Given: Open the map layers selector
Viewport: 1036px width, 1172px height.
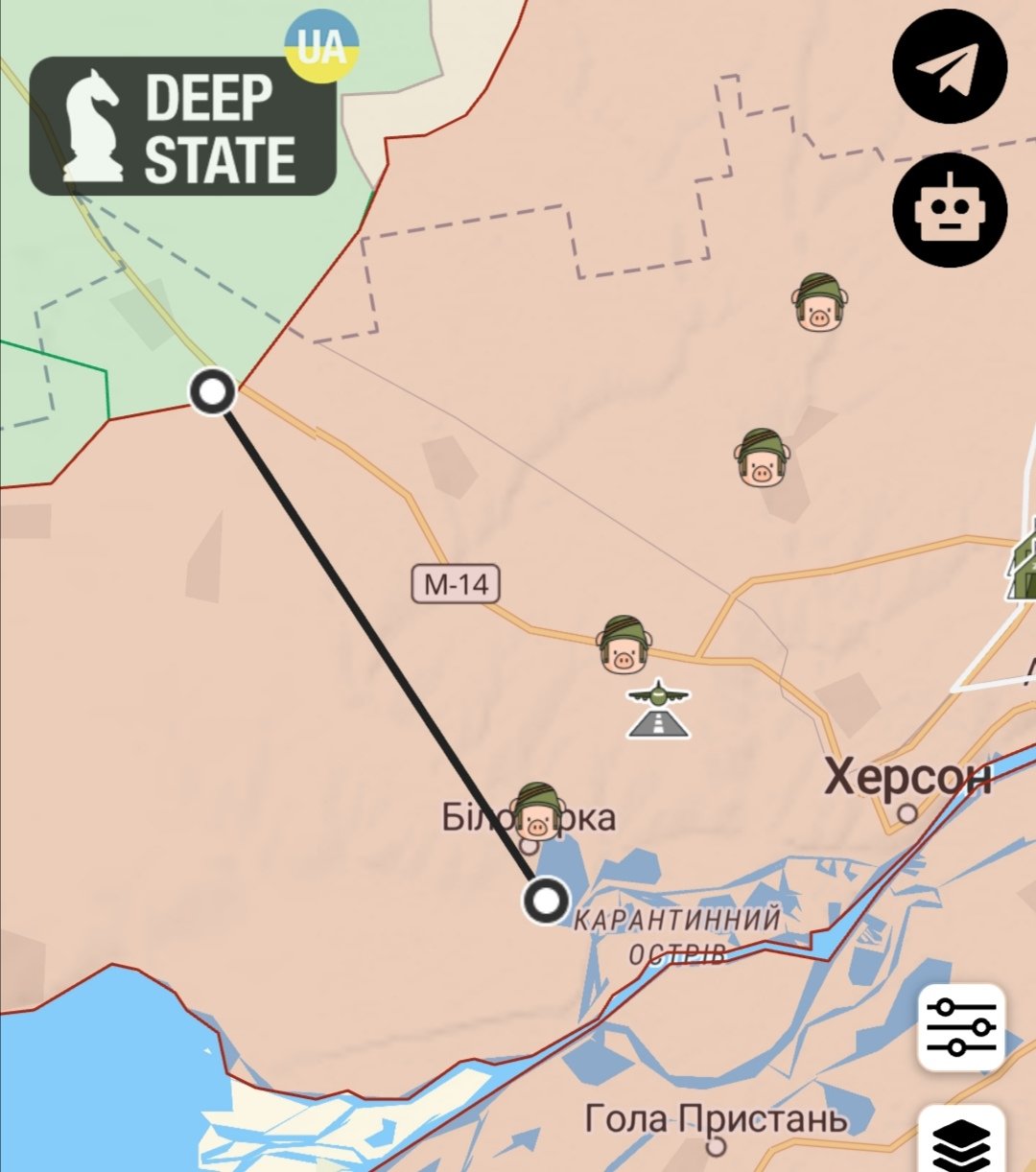Looking at the screenshot, I should tap(961, 1143).
